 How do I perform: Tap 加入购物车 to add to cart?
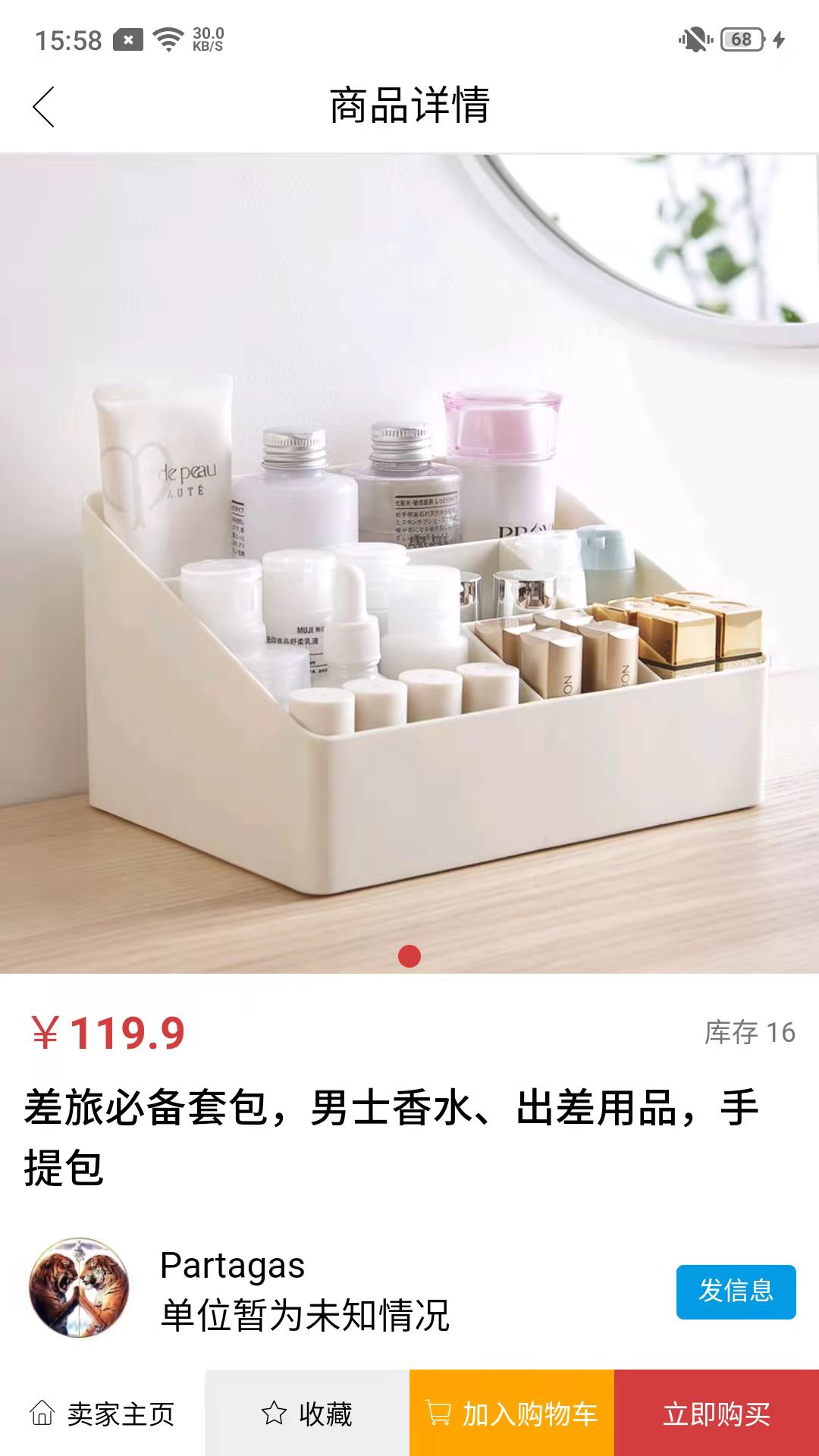pos(512,1414)
